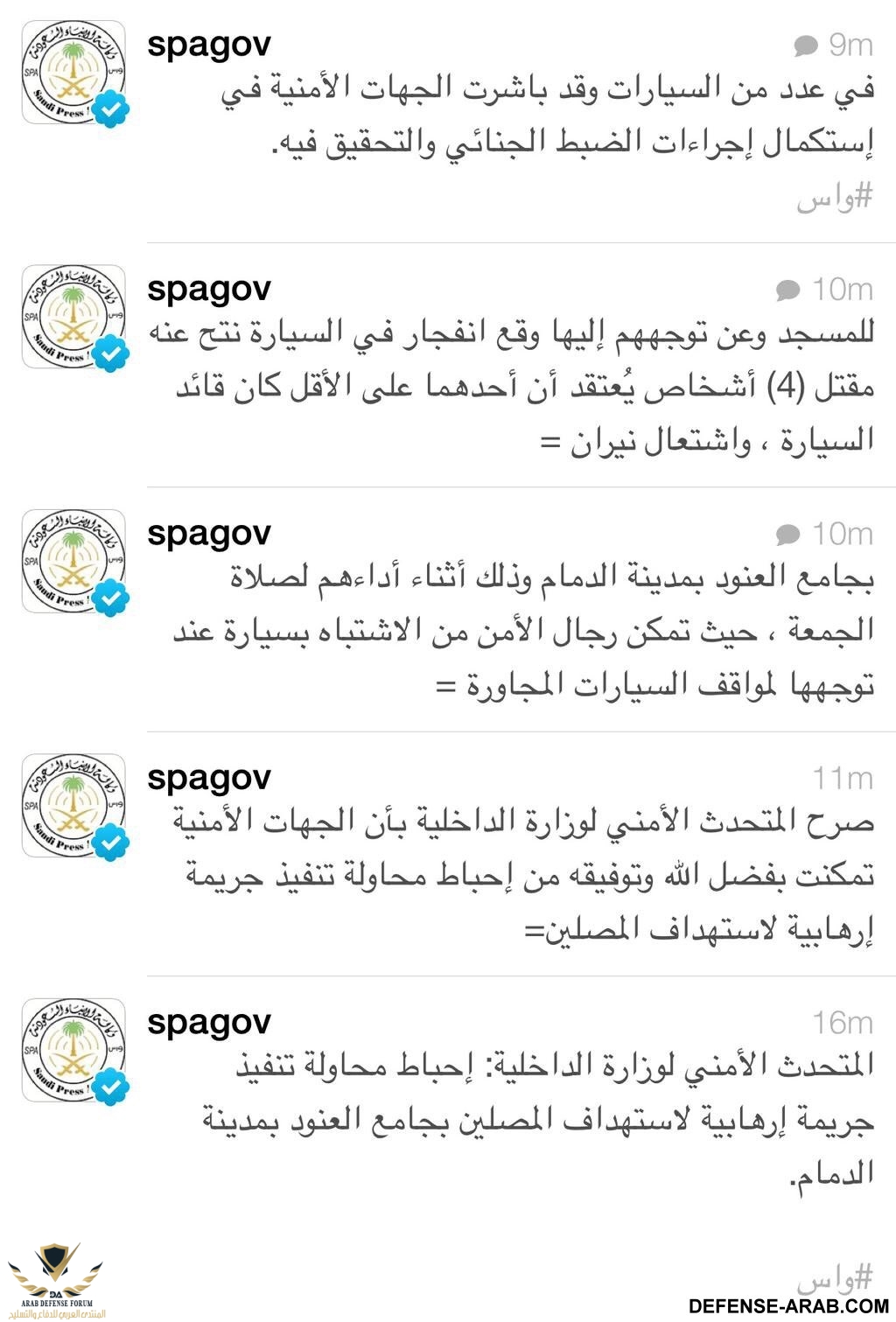Open the tweet mentioning مقتل (4) أشخاص
This screenshot has height=1322, width=896.
525,387
